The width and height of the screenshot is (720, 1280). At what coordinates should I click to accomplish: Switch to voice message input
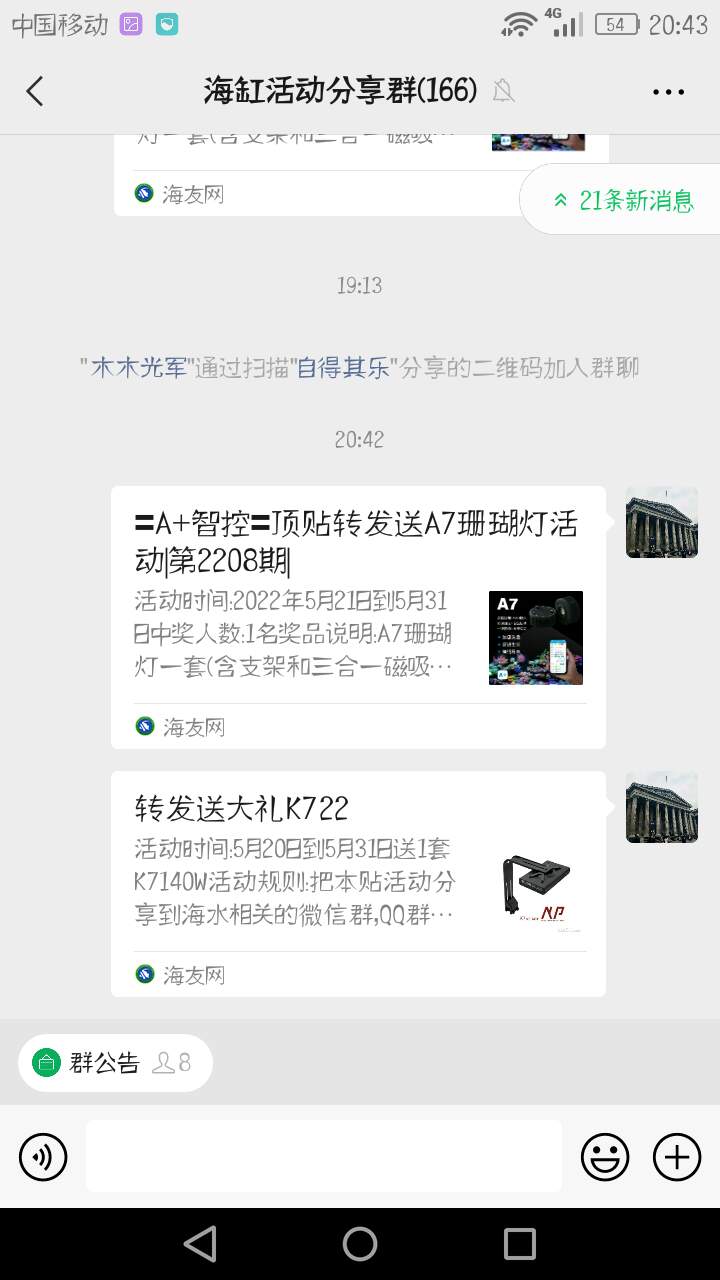(43, 1158)
